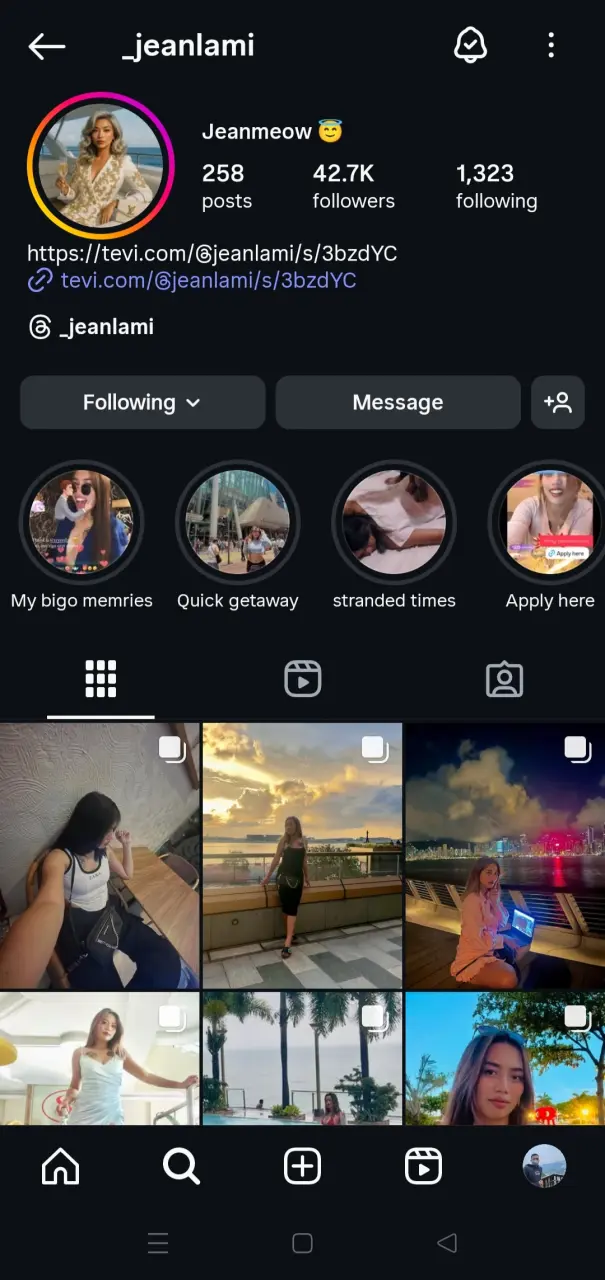Open the sunset balcony post

tap(302, 856)
